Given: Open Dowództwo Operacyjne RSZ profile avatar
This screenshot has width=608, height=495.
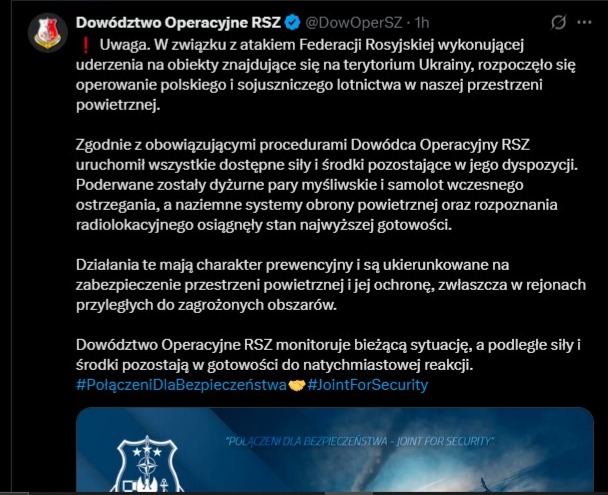Looking at the screenshot, I should pyautogui.click(x=38, y=38).
